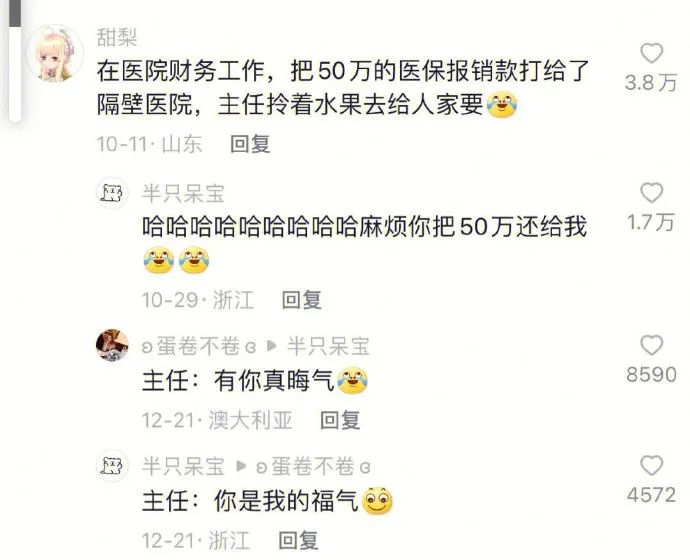Reply to 甜梨's comment
Image resolution: width=690 pixels, height=560 pixels.
pyautogui.click(x=250, y=143)
